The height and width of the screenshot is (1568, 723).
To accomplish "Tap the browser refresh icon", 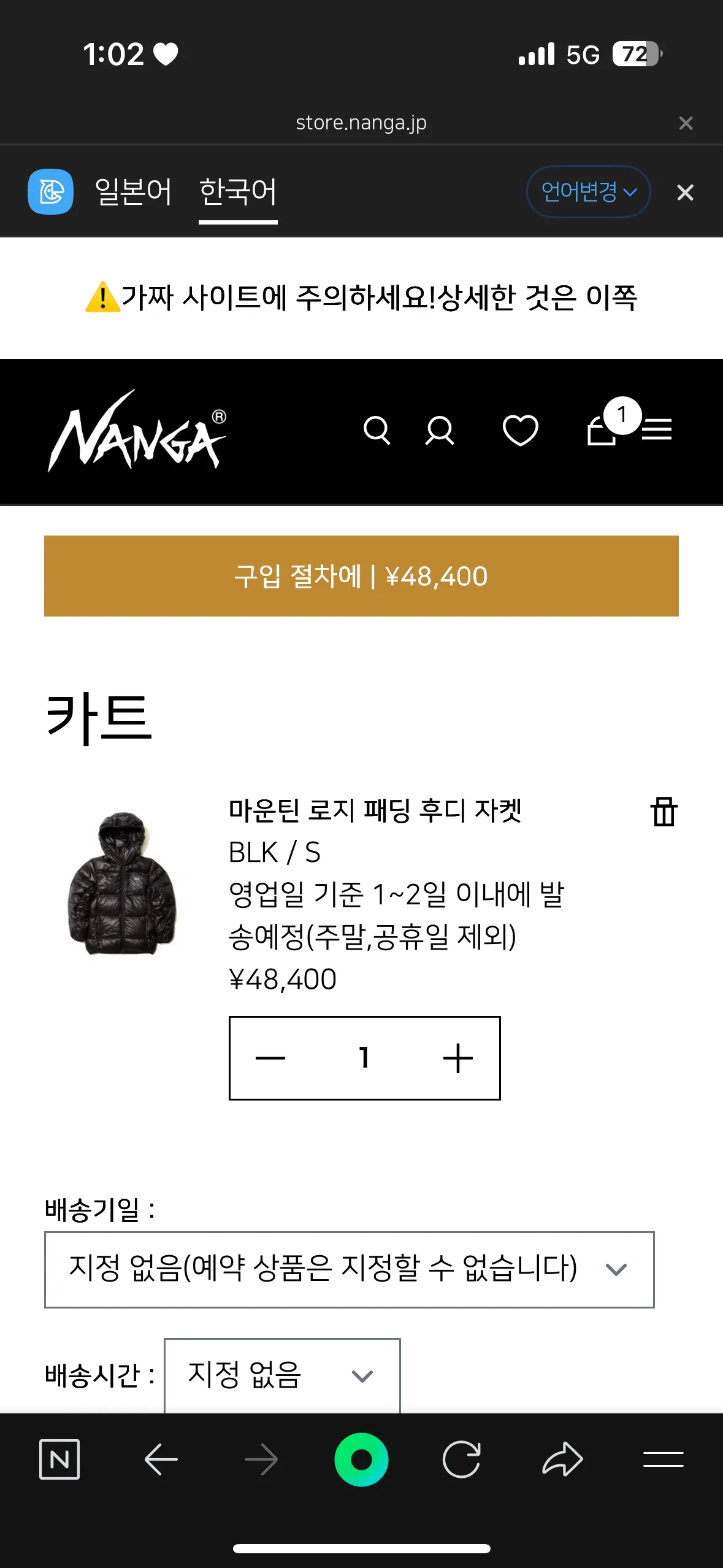I will pyautogui.click(x=462, y=1459).
